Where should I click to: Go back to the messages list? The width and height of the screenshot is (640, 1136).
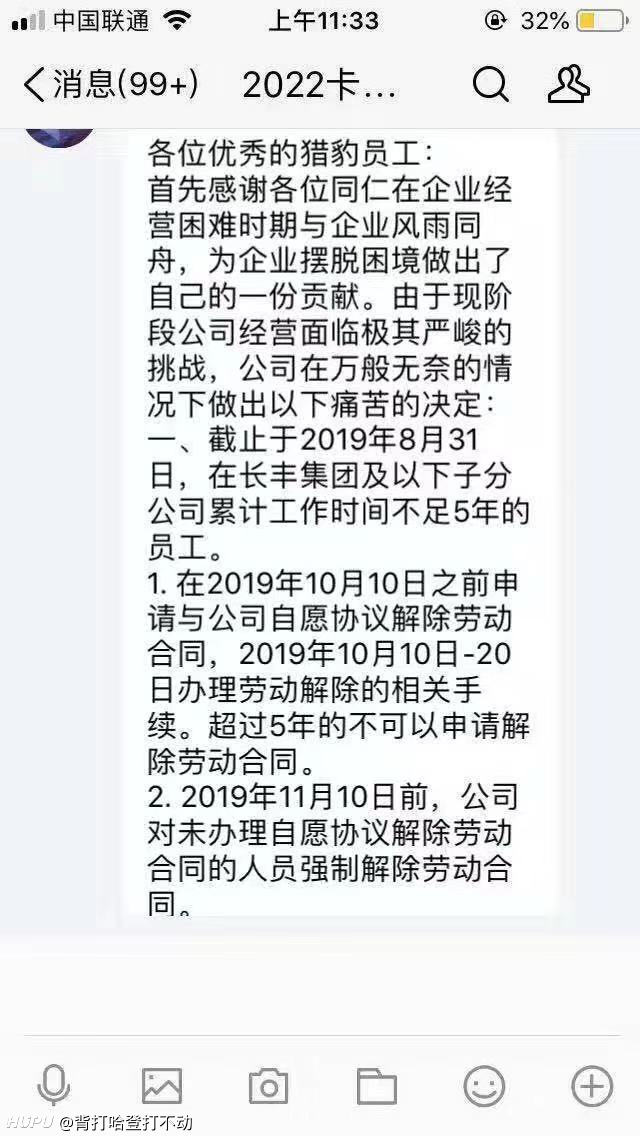(x=110, y=85)
